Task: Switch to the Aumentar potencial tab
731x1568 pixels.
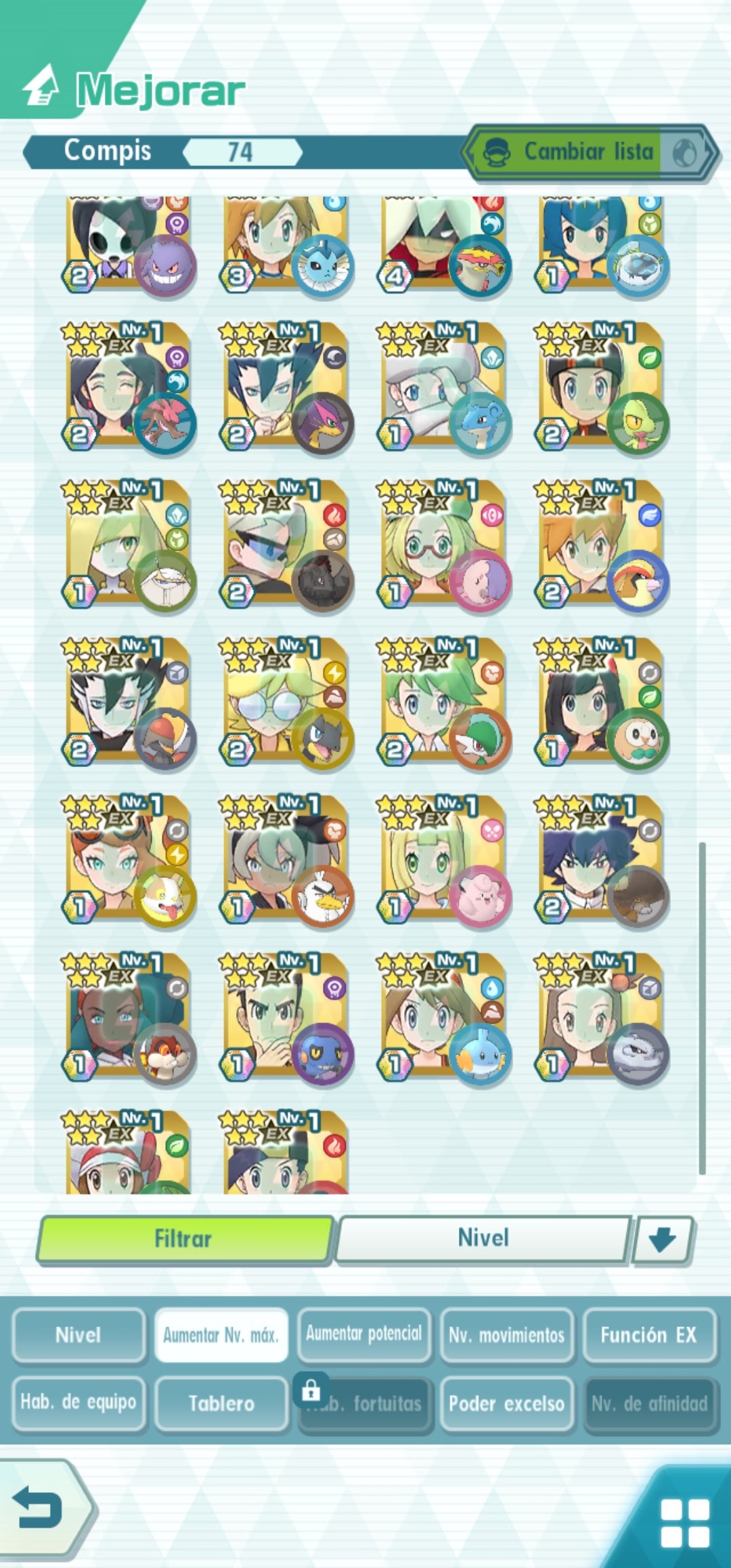Action: [x=364, y=1334]
